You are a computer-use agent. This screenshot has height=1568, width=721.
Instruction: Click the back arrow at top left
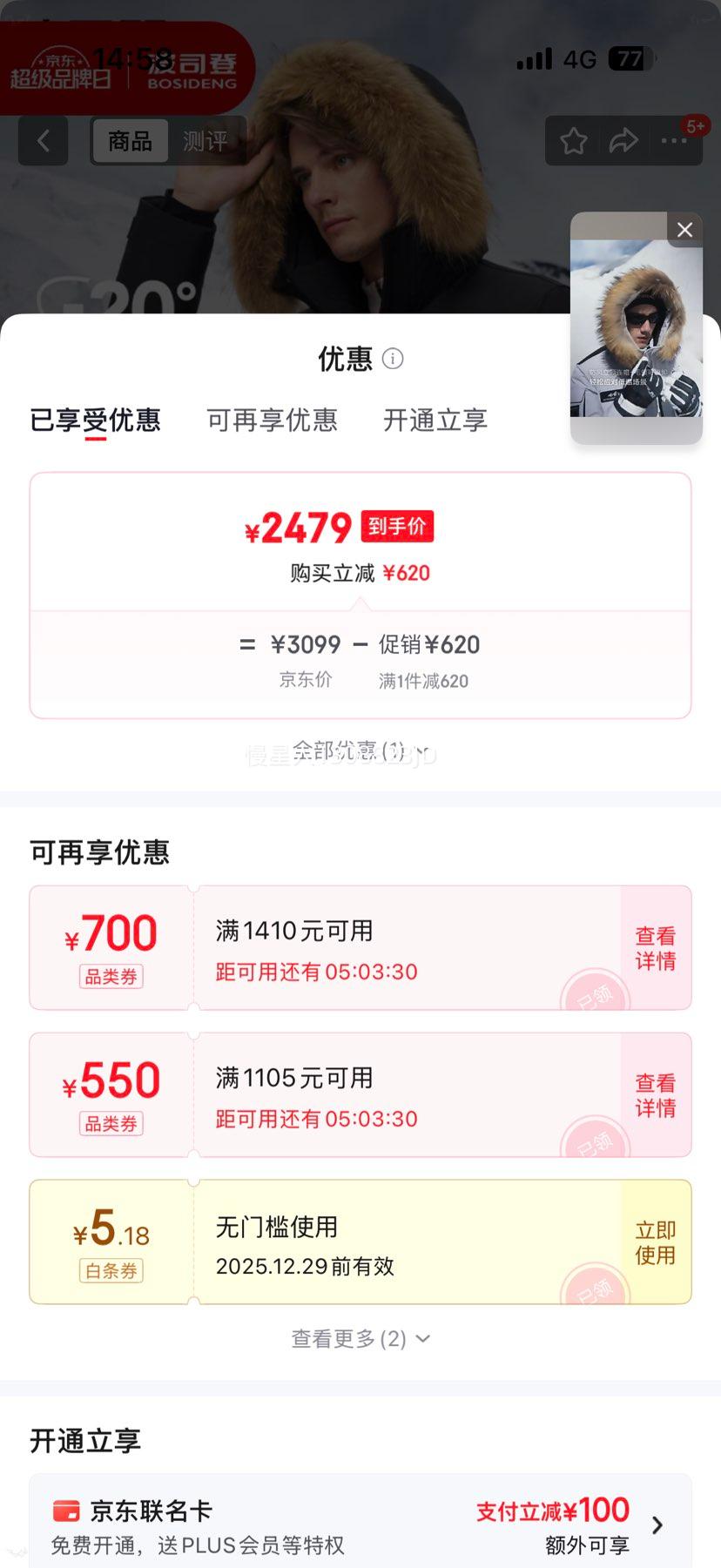point(43,141)
